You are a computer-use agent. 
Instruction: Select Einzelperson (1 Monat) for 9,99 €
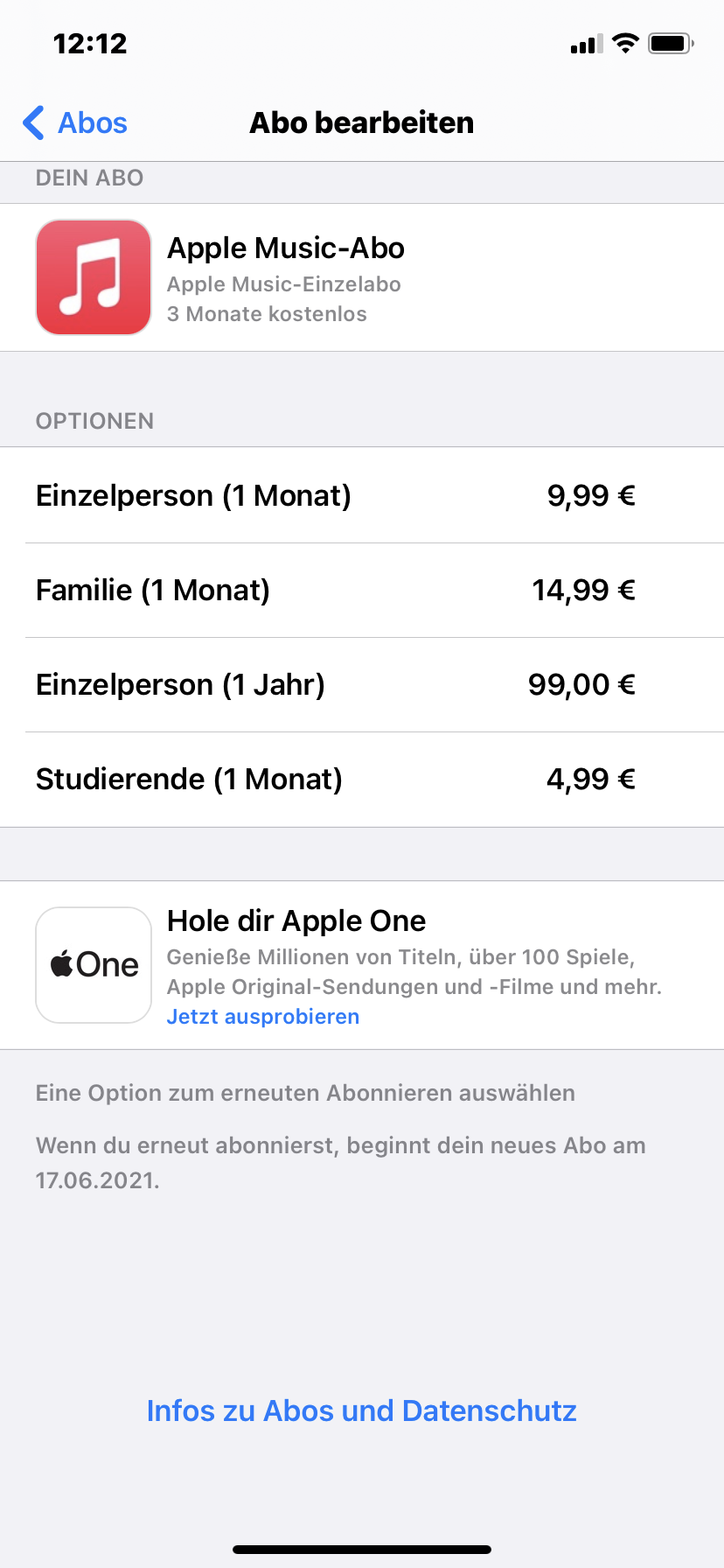(x=362, y=495)
